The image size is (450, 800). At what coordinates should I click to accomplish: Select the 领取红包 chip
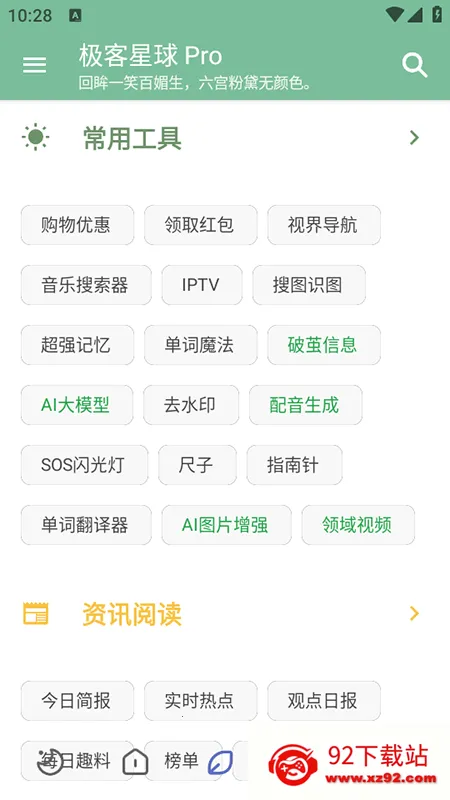201,225
